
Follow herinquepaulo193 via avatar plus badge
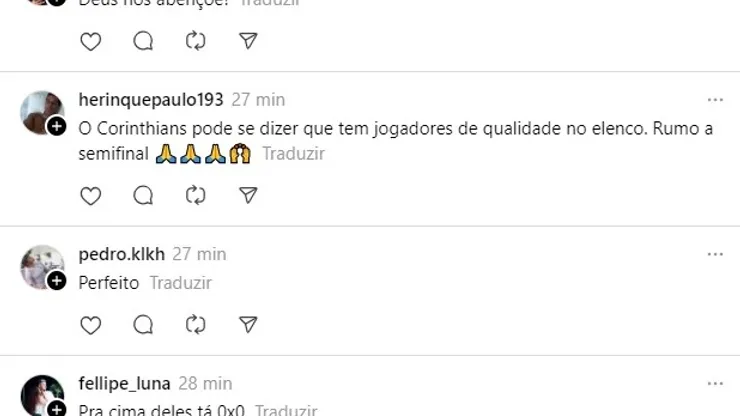click(x=57, y=127)
